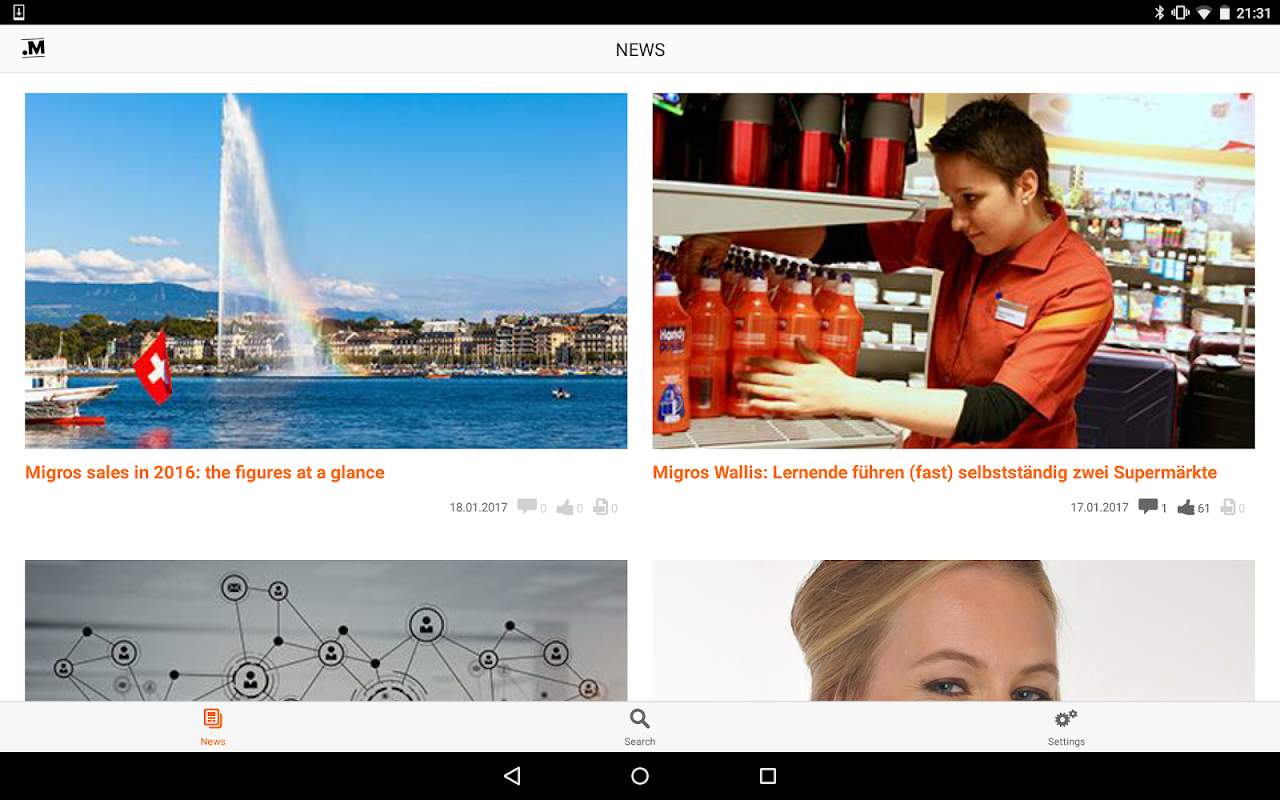Like the Migros Wallis article
1280x800 pixels.
coord(1187,508)
